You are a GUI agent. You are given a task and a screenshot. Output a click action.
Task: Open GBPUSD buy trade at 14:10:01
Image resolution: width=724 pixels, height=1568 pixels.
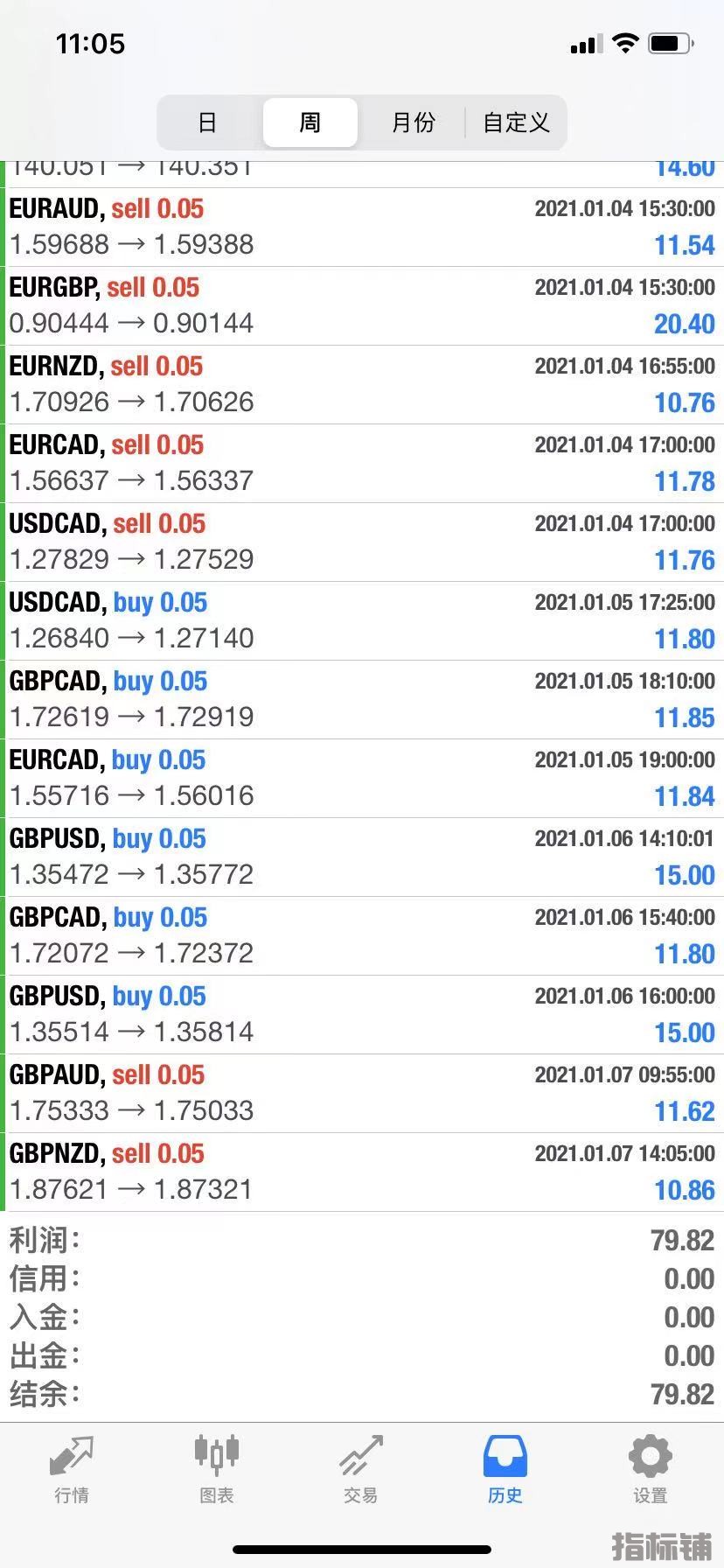(362, 857)
